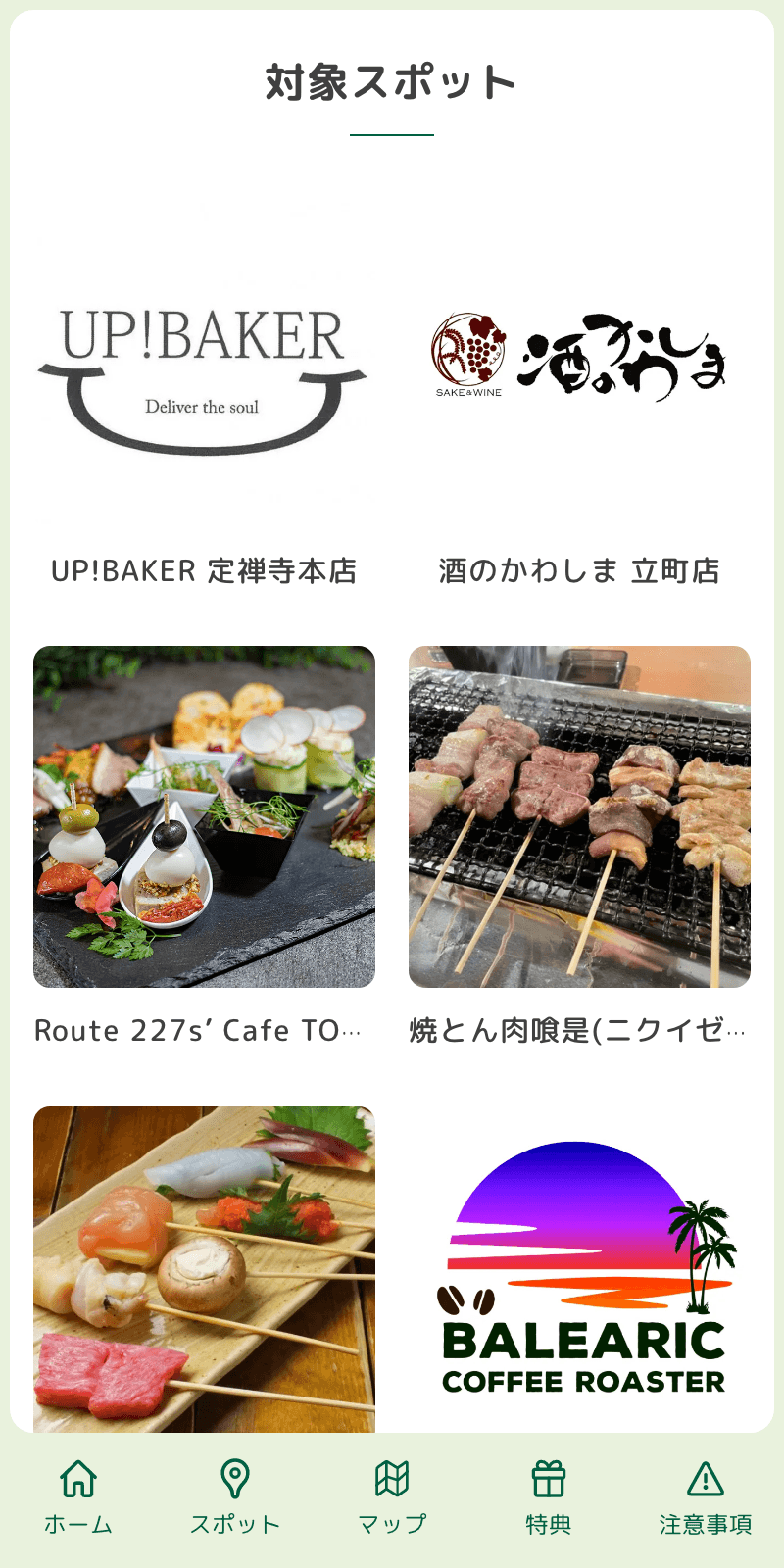This screenshot has width=784, height=1568.
Task: Click the sashimi skewer plate photo
Action: click(x=204, y=1264)
